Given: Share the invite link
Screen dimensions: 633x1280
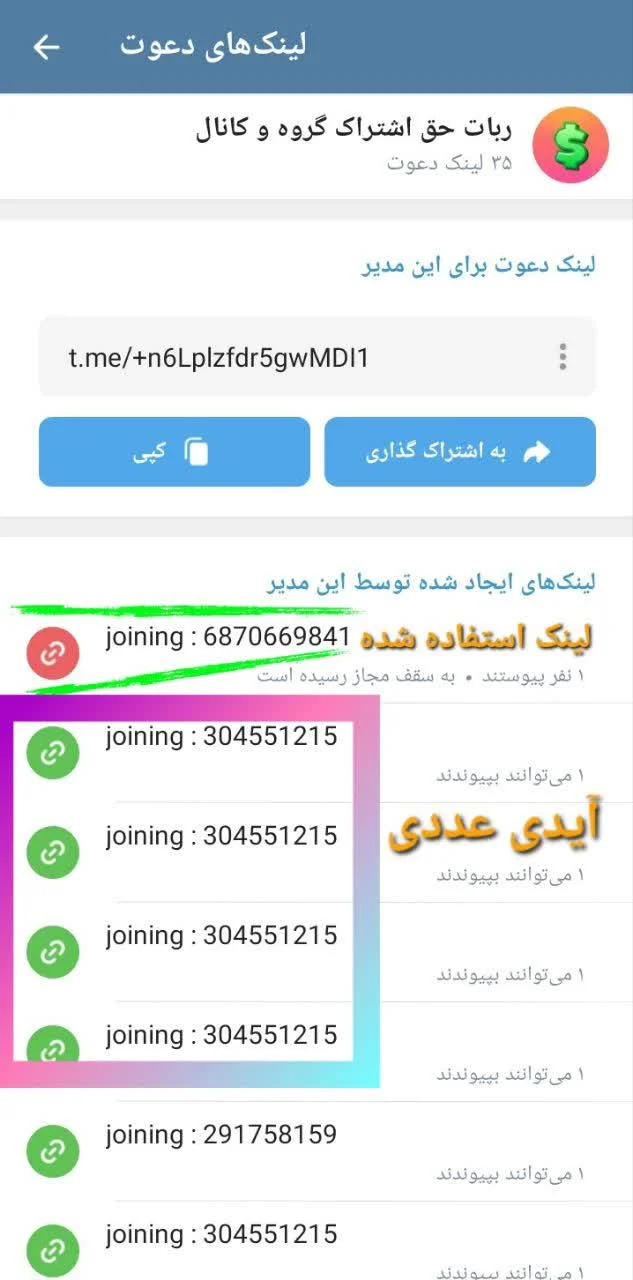Looking at the screenshot, I should (x=460, y=452).
